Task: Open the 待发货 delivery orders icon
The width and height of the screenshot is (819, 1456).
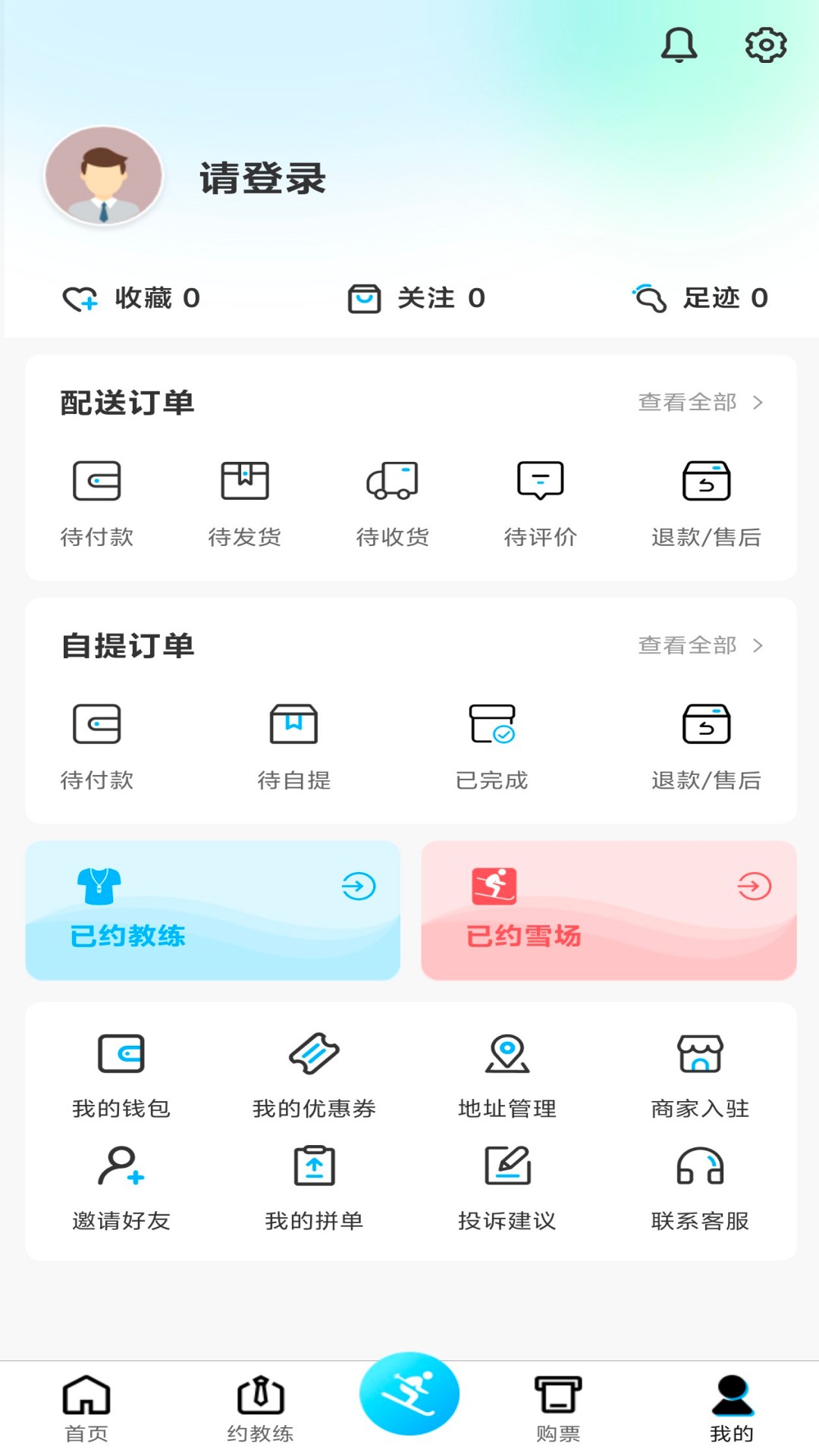Action: pyautogui.click(x=246, y=500)
